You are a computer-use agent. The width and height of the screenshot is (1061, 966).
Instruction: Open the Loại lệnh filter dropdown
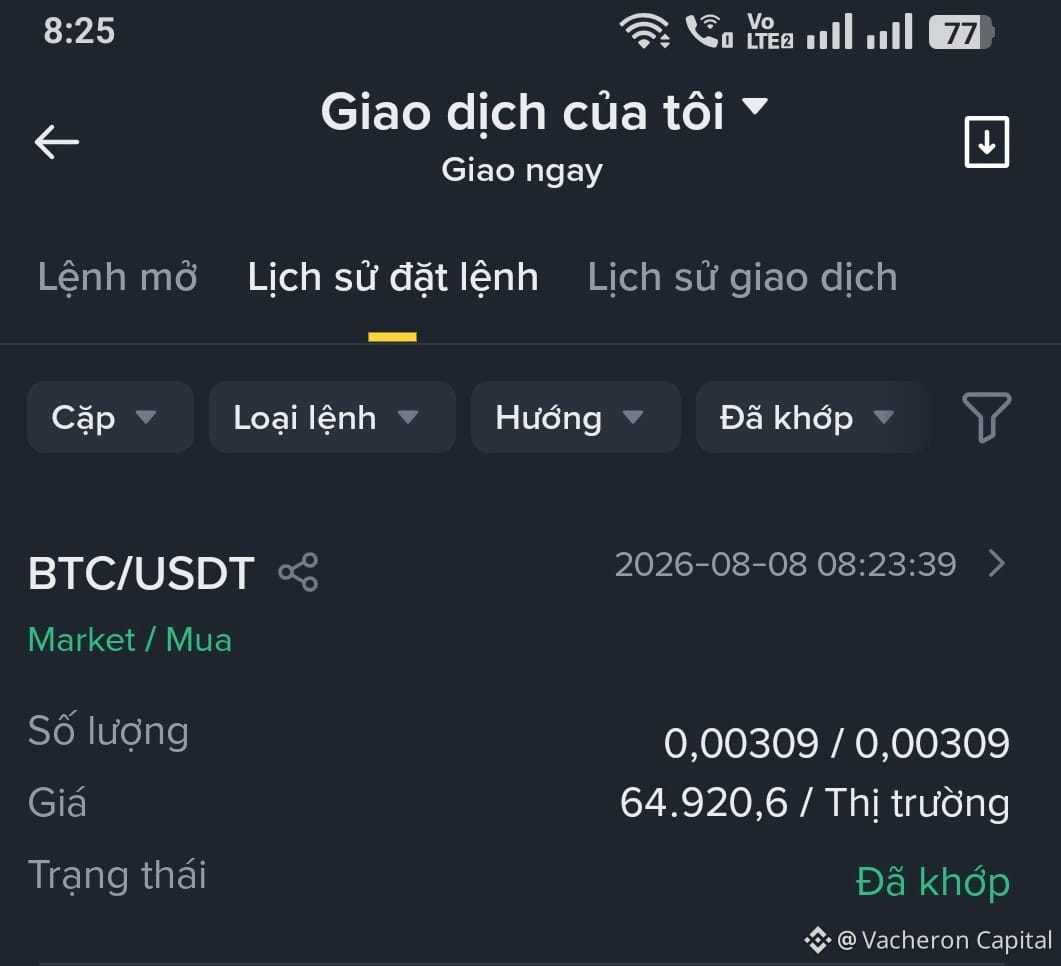pos(332,417)
